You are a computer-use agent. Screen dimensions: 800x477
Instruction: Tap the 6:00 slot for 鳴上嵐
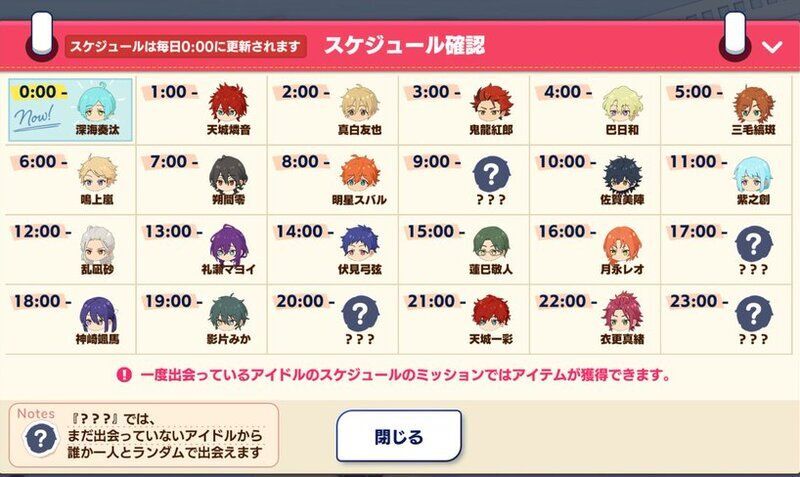[70, 180]
